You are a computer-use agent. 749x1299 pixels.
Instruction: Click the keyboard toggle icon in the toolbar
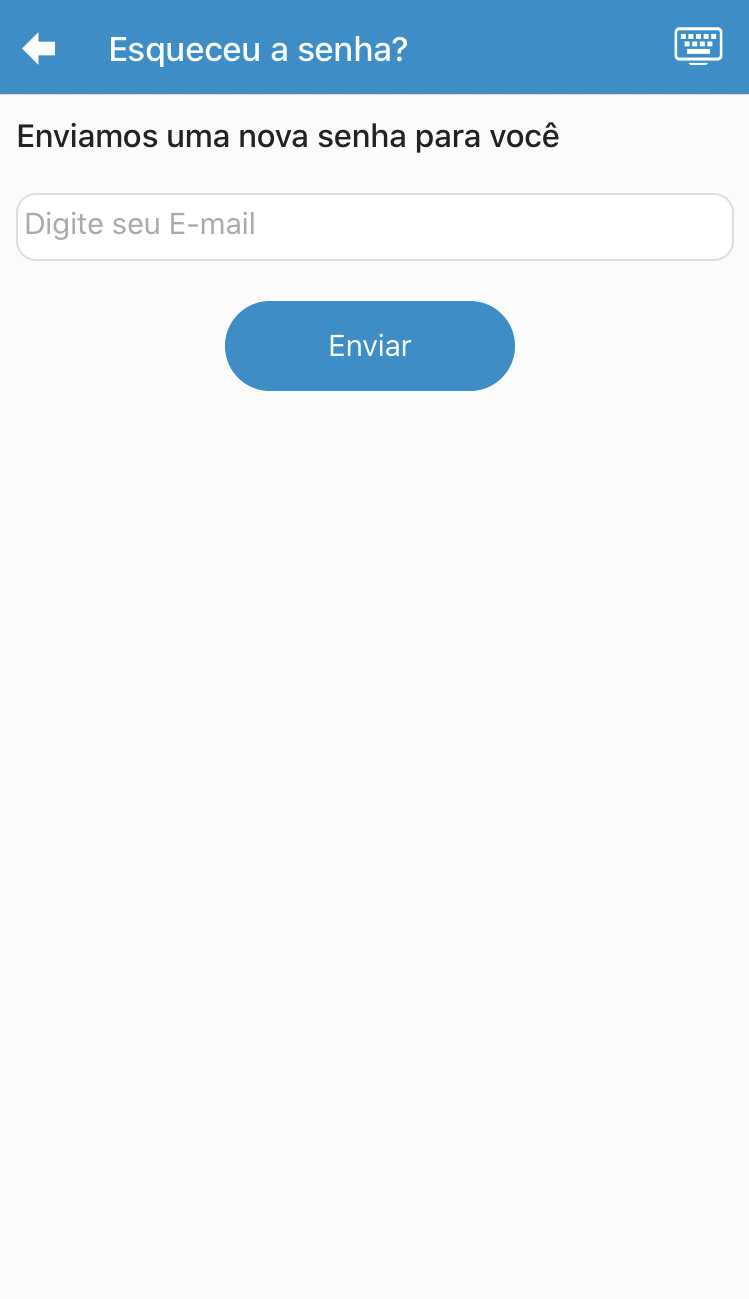[x=698, y=44]
